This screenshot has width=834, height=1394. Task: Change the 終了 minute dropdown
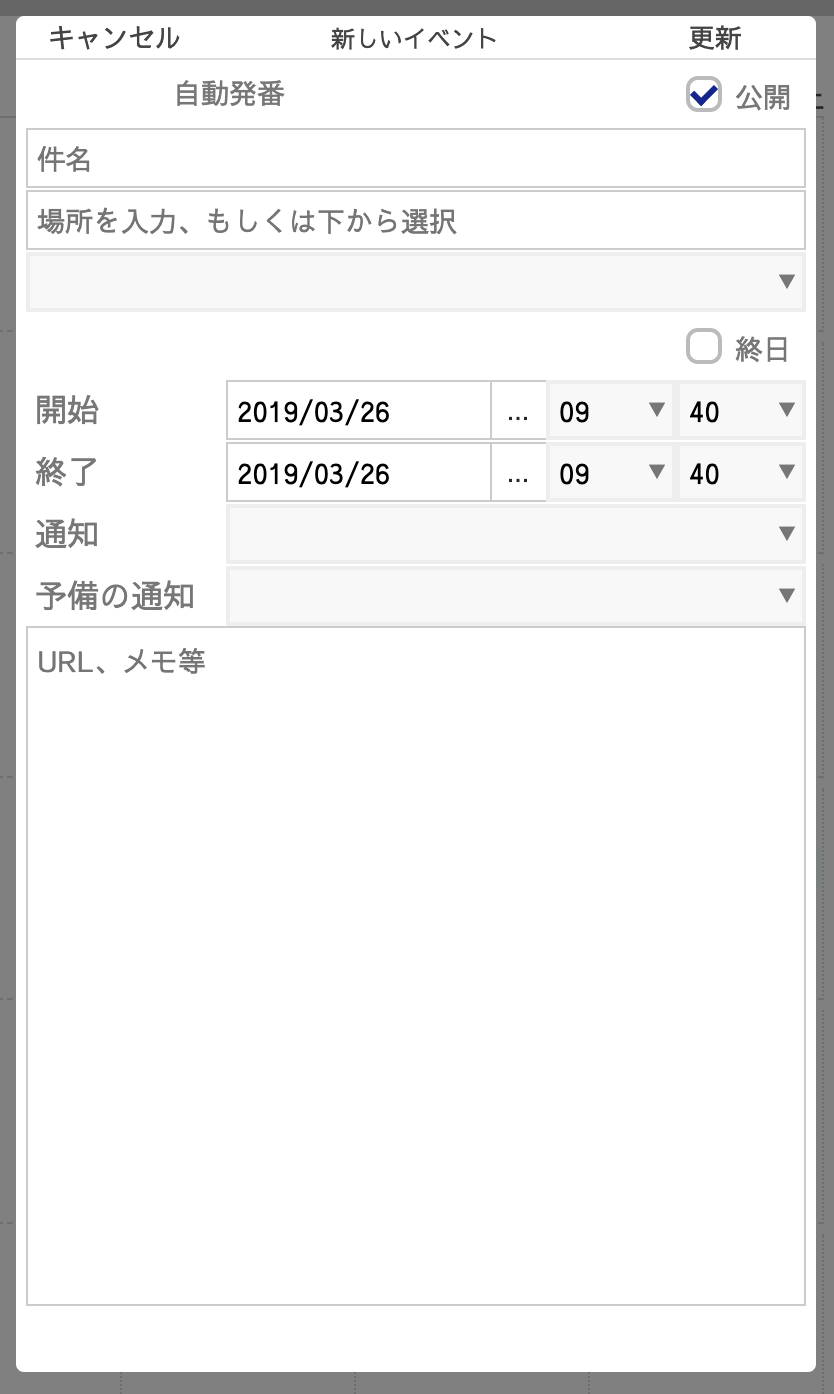[x=741, y=472]
